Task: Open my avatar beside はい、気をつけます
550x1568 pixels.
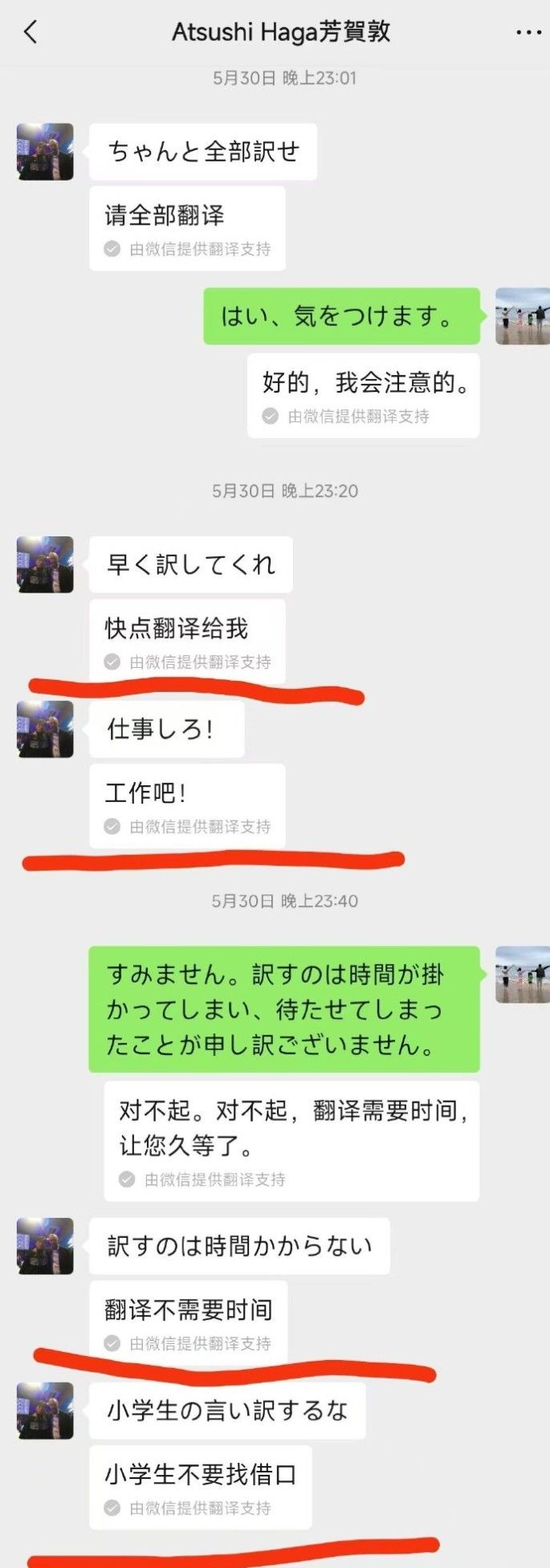Action: point(523,316)
